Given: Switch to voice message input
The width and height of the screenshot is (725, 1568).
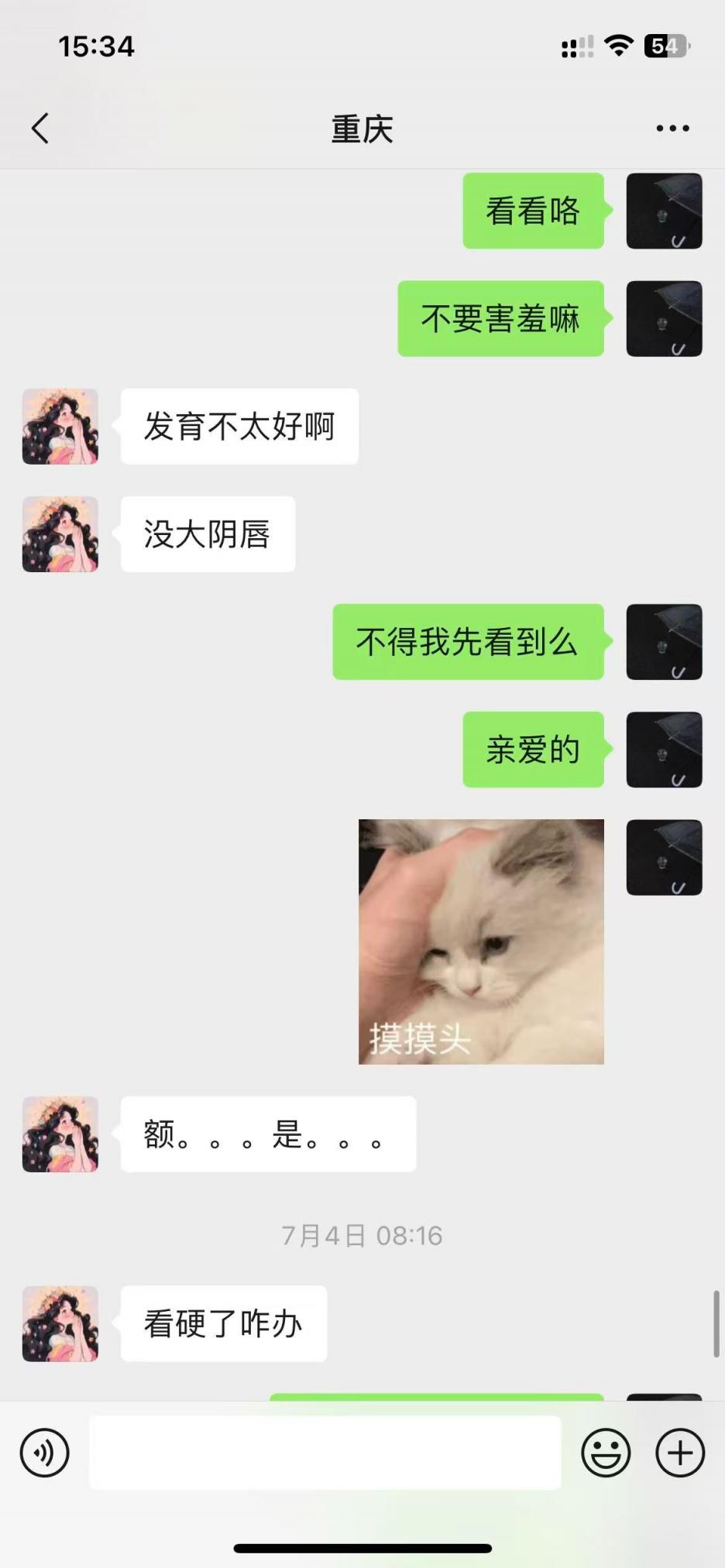Looking at the screenshot, I should (45, 1453).
